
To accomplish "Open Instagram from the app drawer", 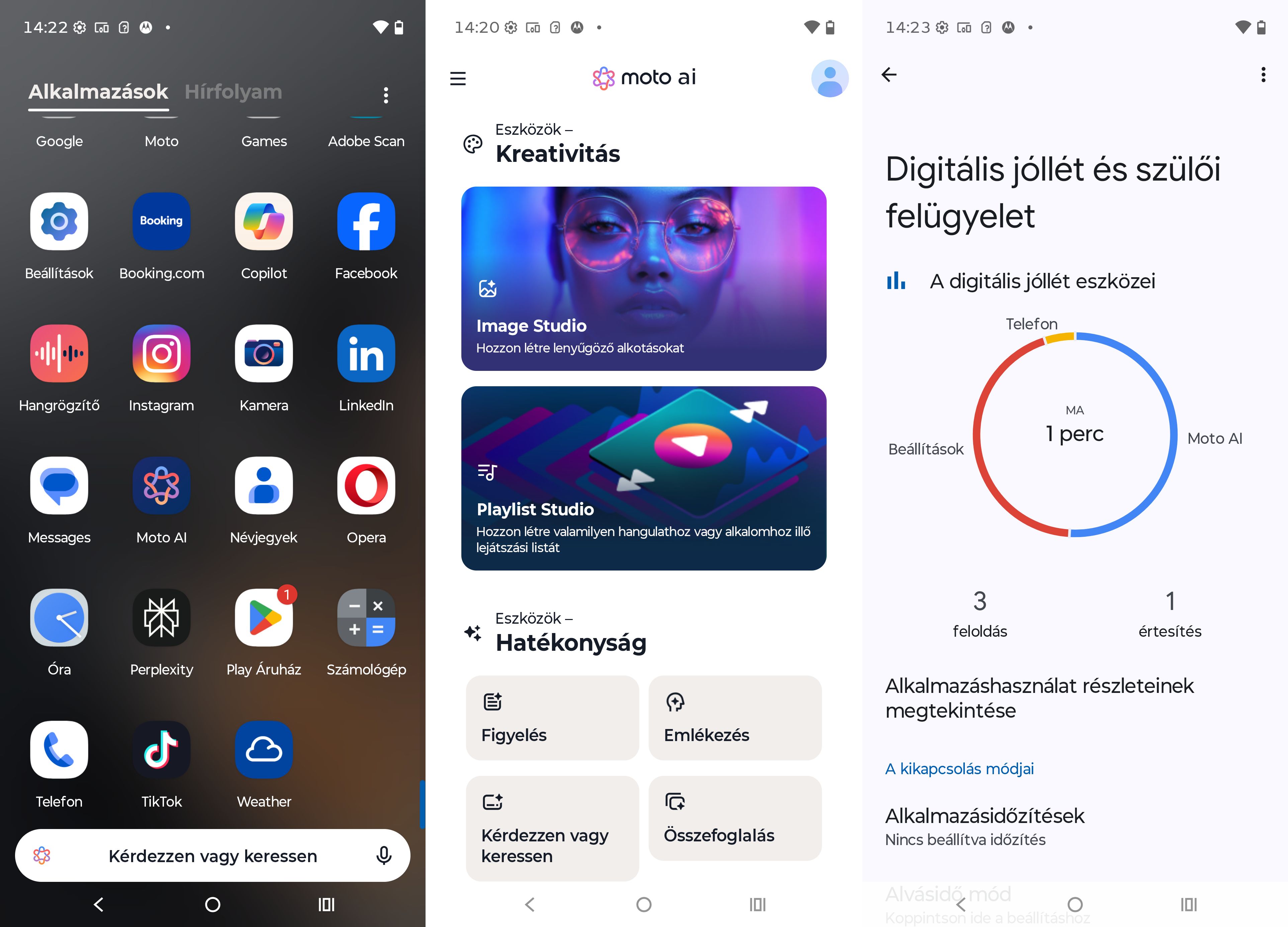I will [x=161, y=354].
